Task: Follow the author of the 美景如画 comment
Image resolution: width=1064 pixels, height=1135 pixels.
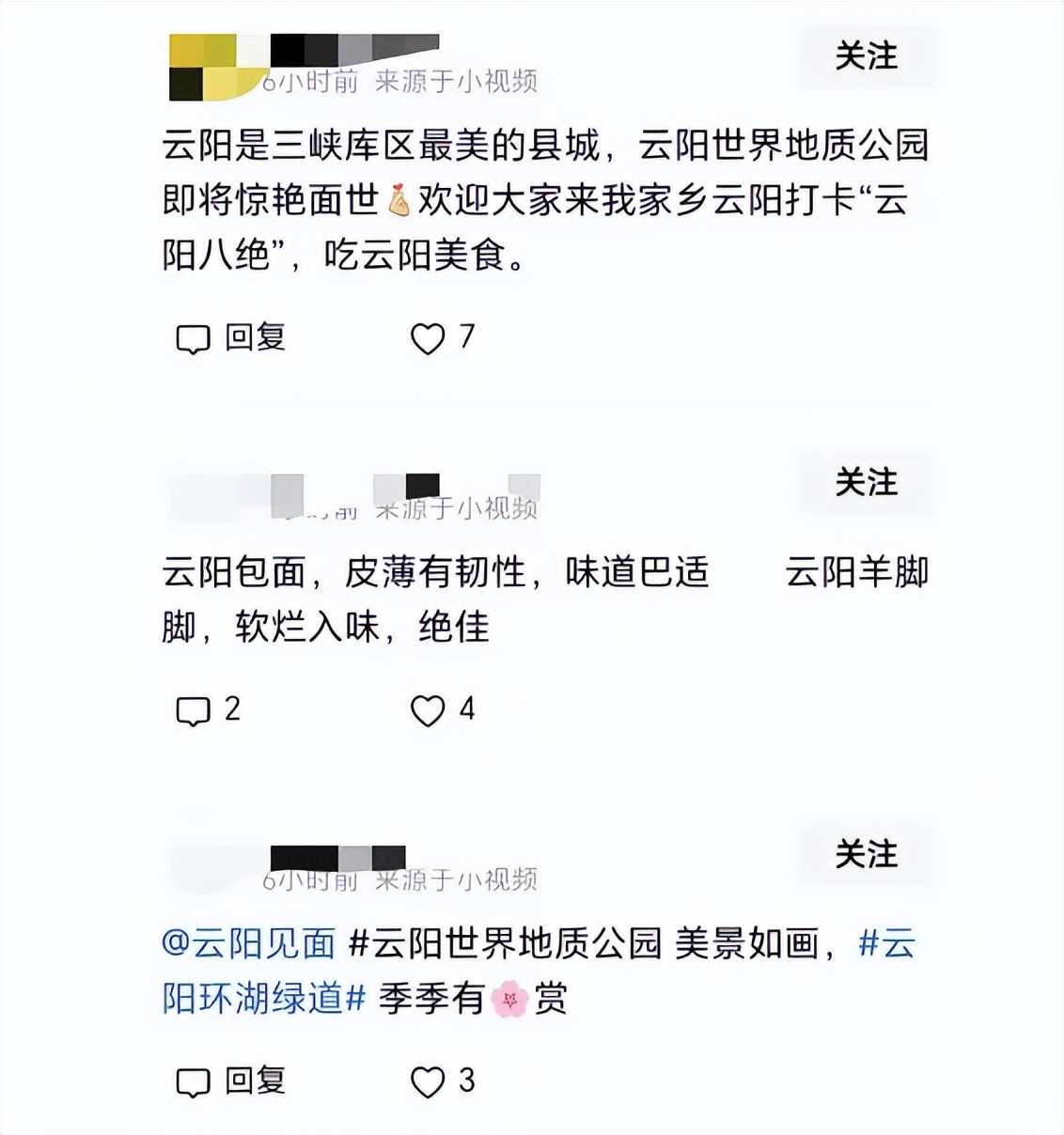Action: pyautogui.click(x=866, y=855)
